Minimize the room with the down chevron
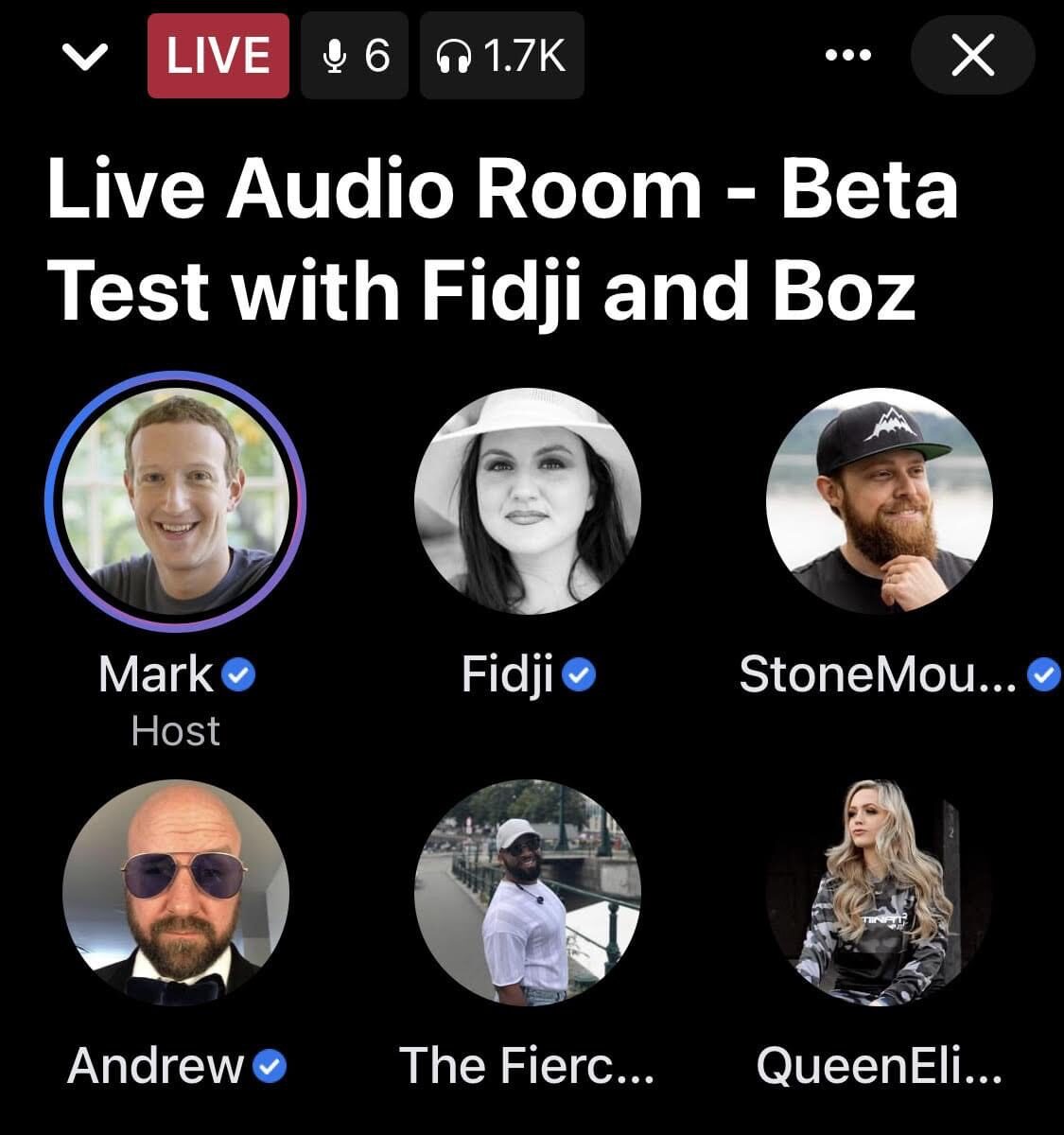Screen dimensions: 1064x1135 pos(85,58)
